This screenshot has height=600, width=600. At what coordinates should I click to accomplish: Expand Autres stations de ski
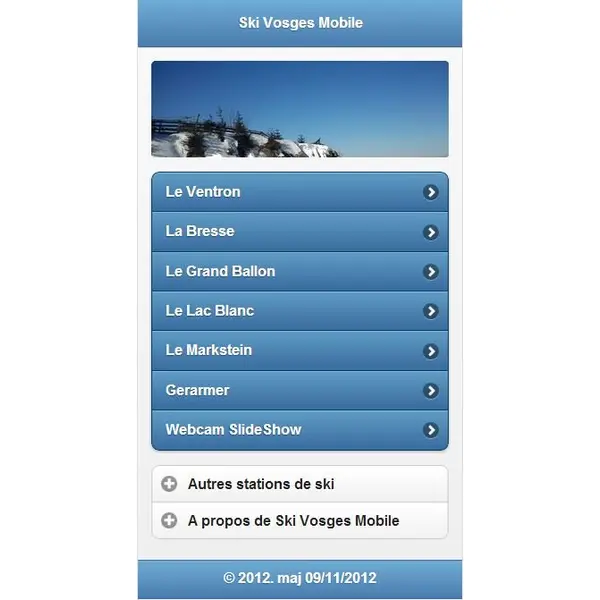(299, 484)
